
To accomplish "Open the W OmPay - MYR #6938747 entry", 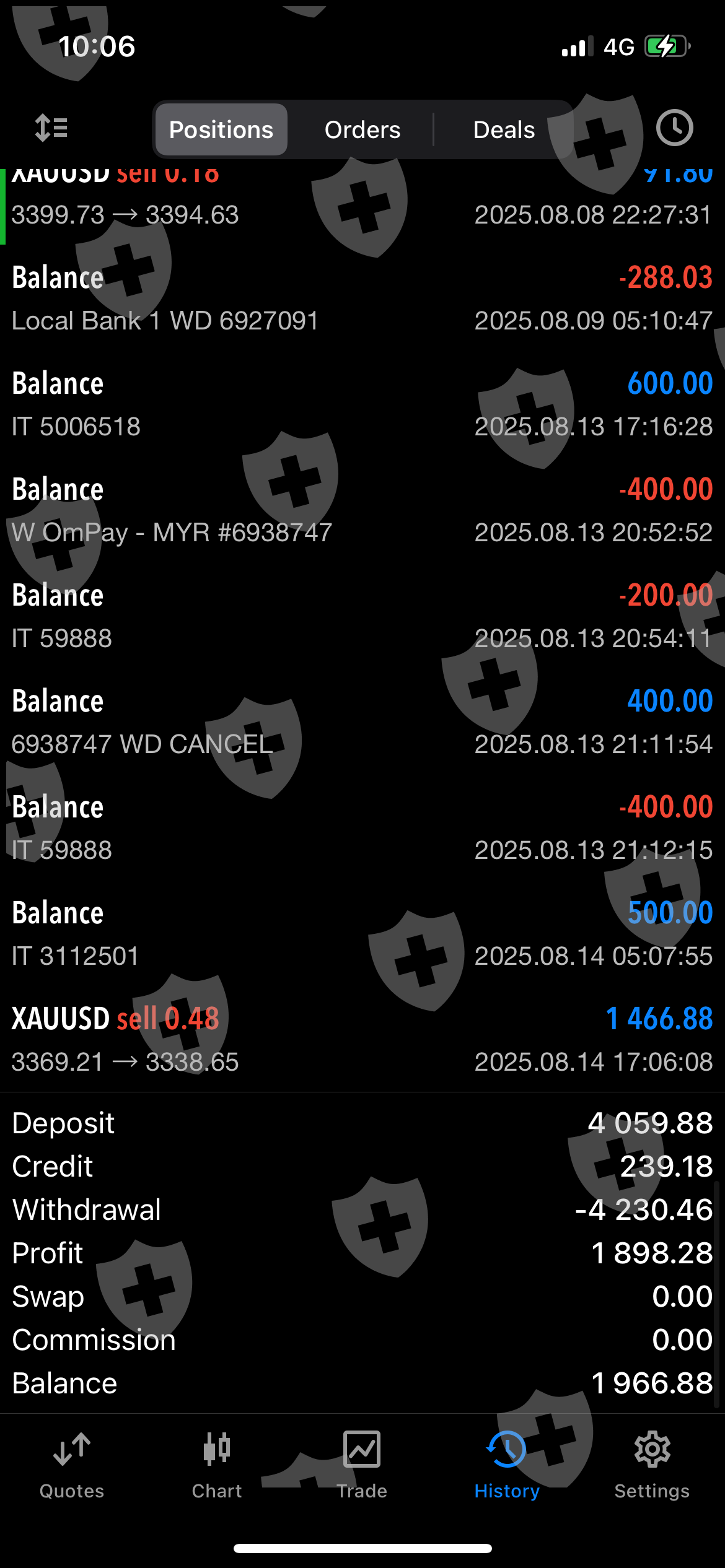I will click(362, 510).
